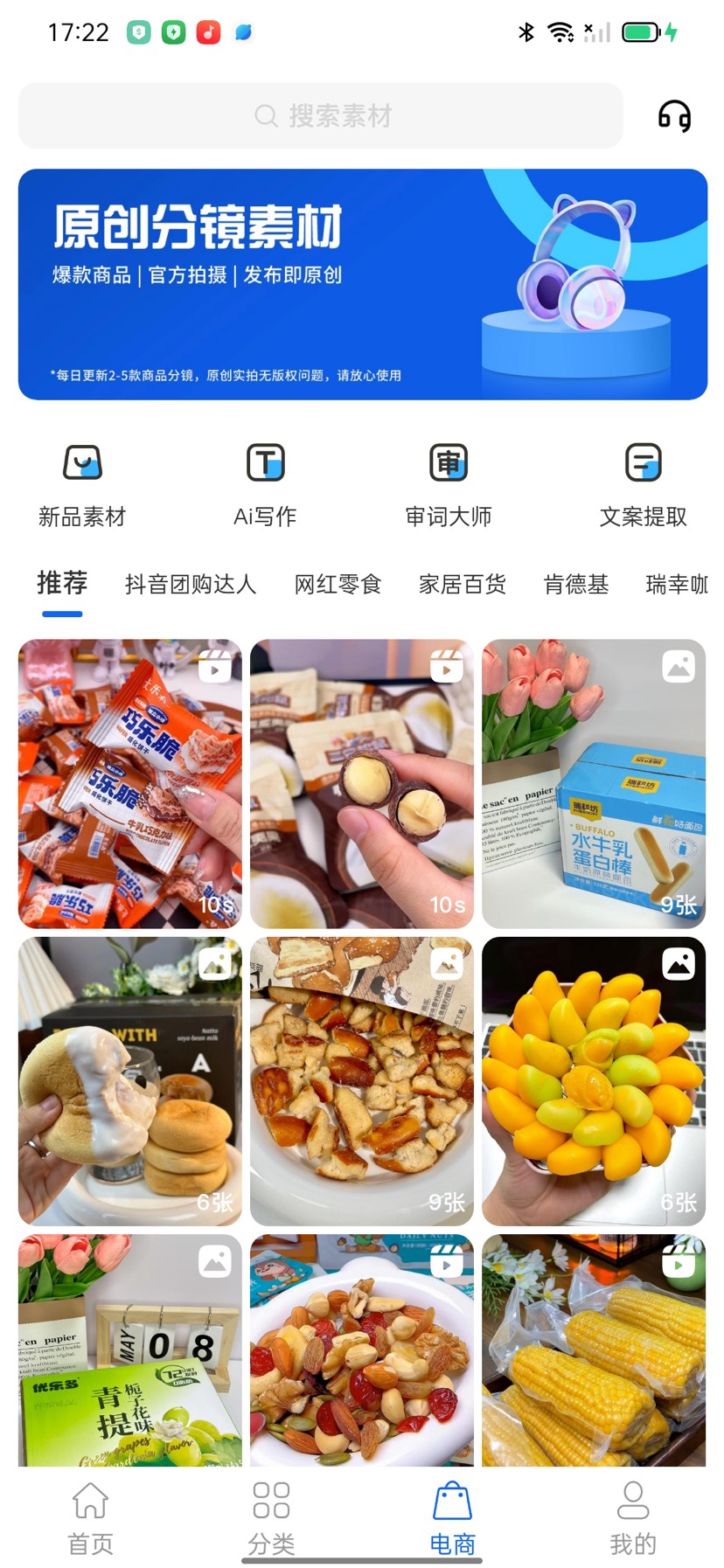Viewport: 724px width, 1568px height.
Task: Open the mango-shaped candy photo set
Action: [x=593, y=1080]
